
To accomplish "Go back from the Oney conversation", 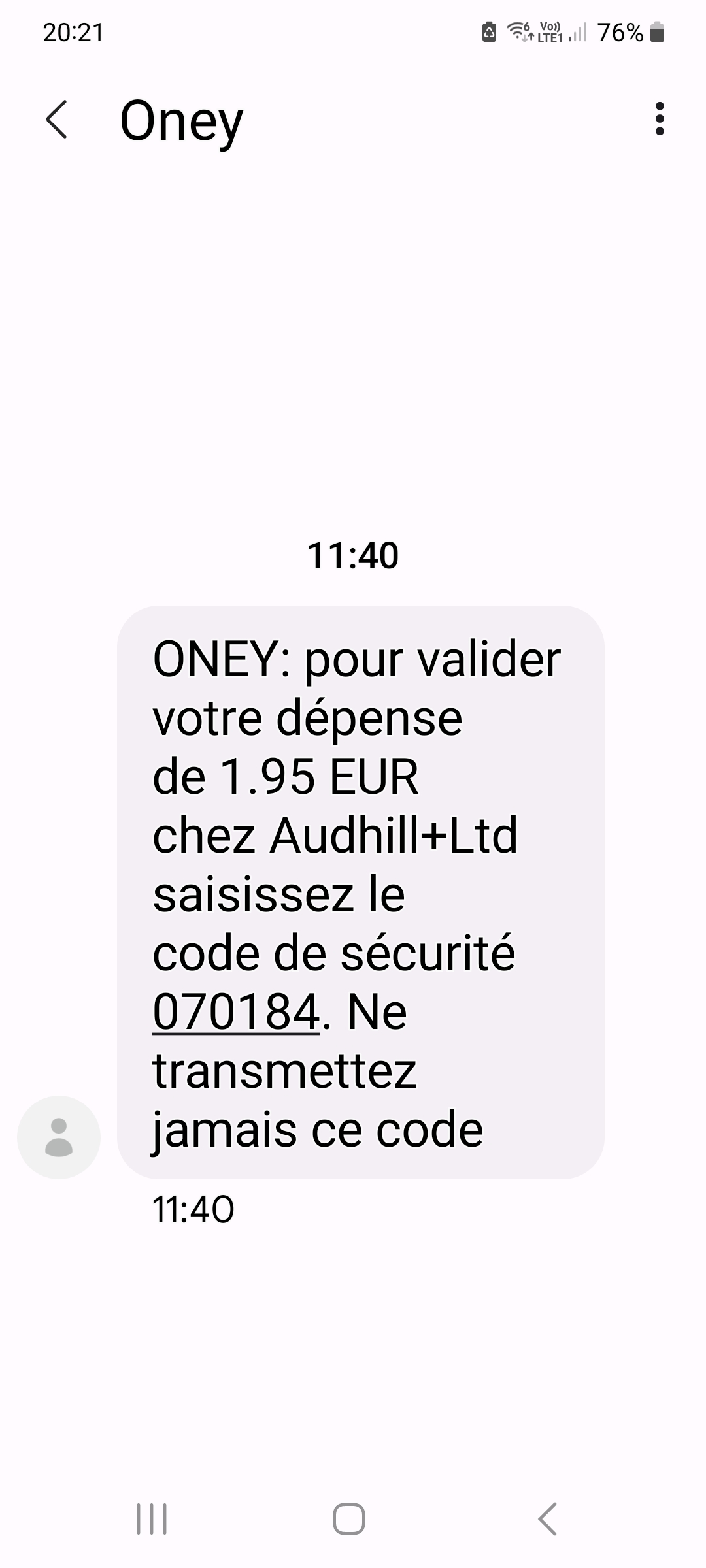I will tap(57, 120).
